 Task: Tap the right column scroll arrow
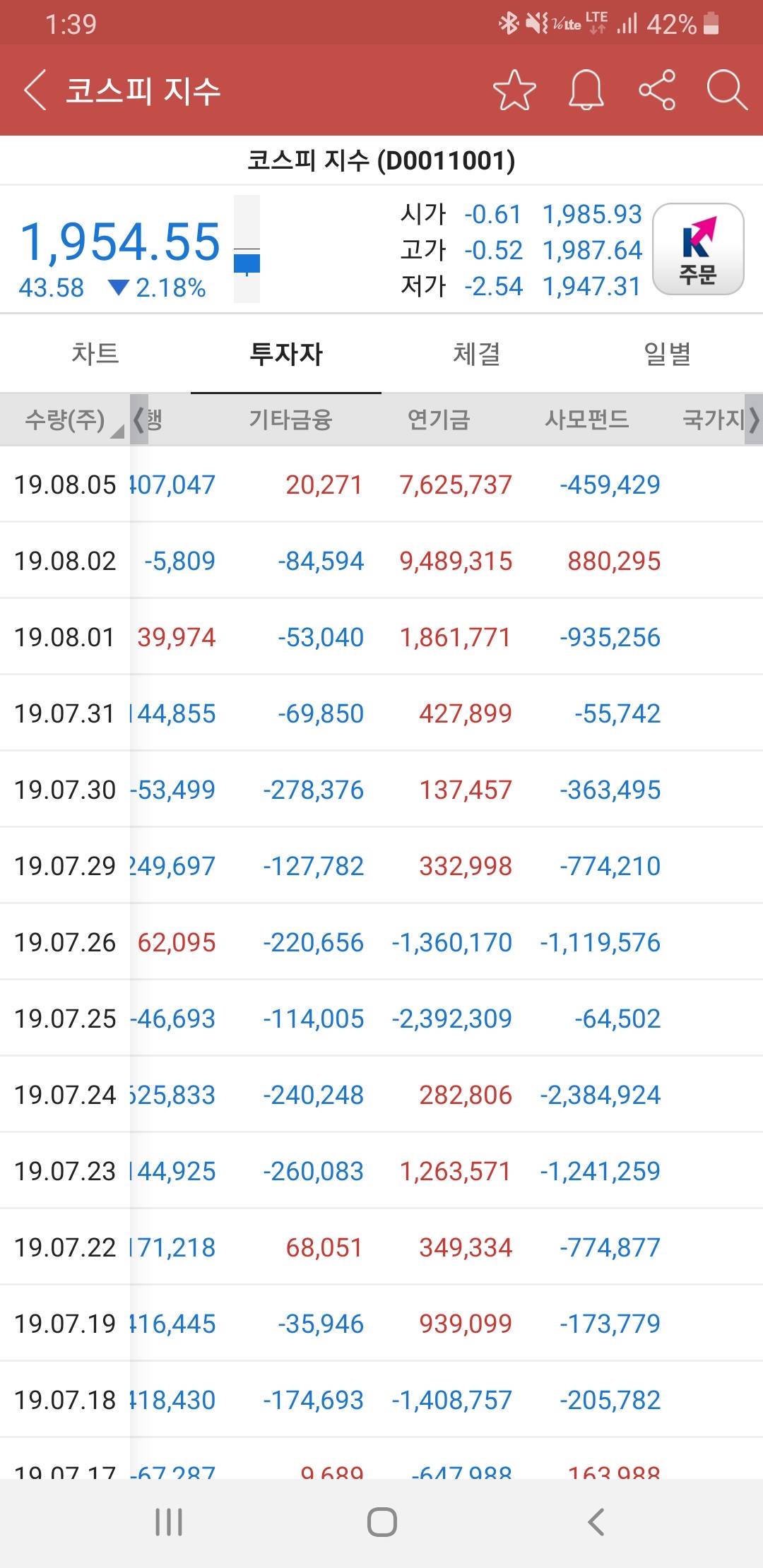[754, 420]
